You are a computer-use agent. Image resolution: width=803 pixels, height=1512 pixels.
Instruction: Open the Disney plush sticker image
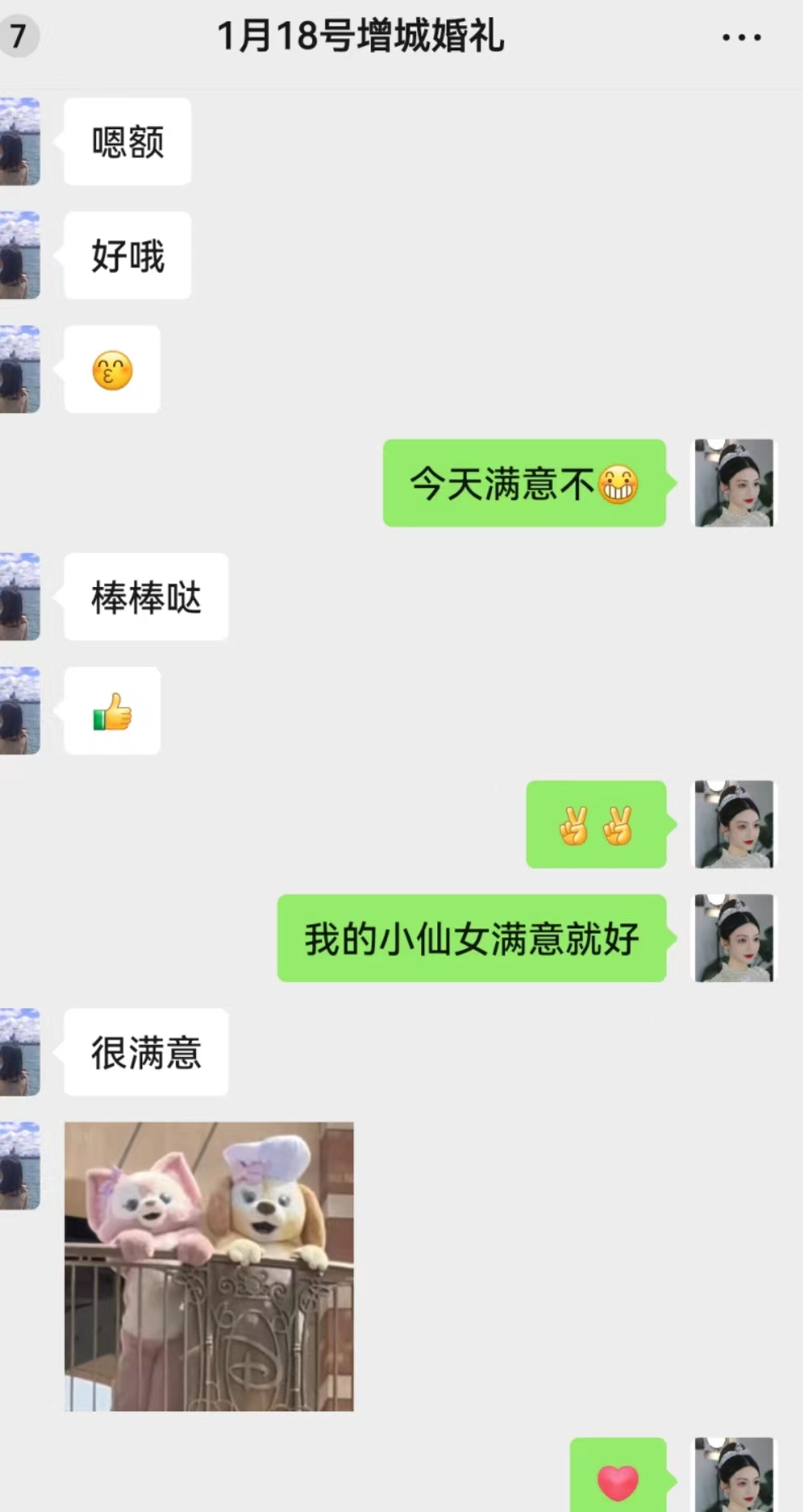click(x=209, y=1267)
